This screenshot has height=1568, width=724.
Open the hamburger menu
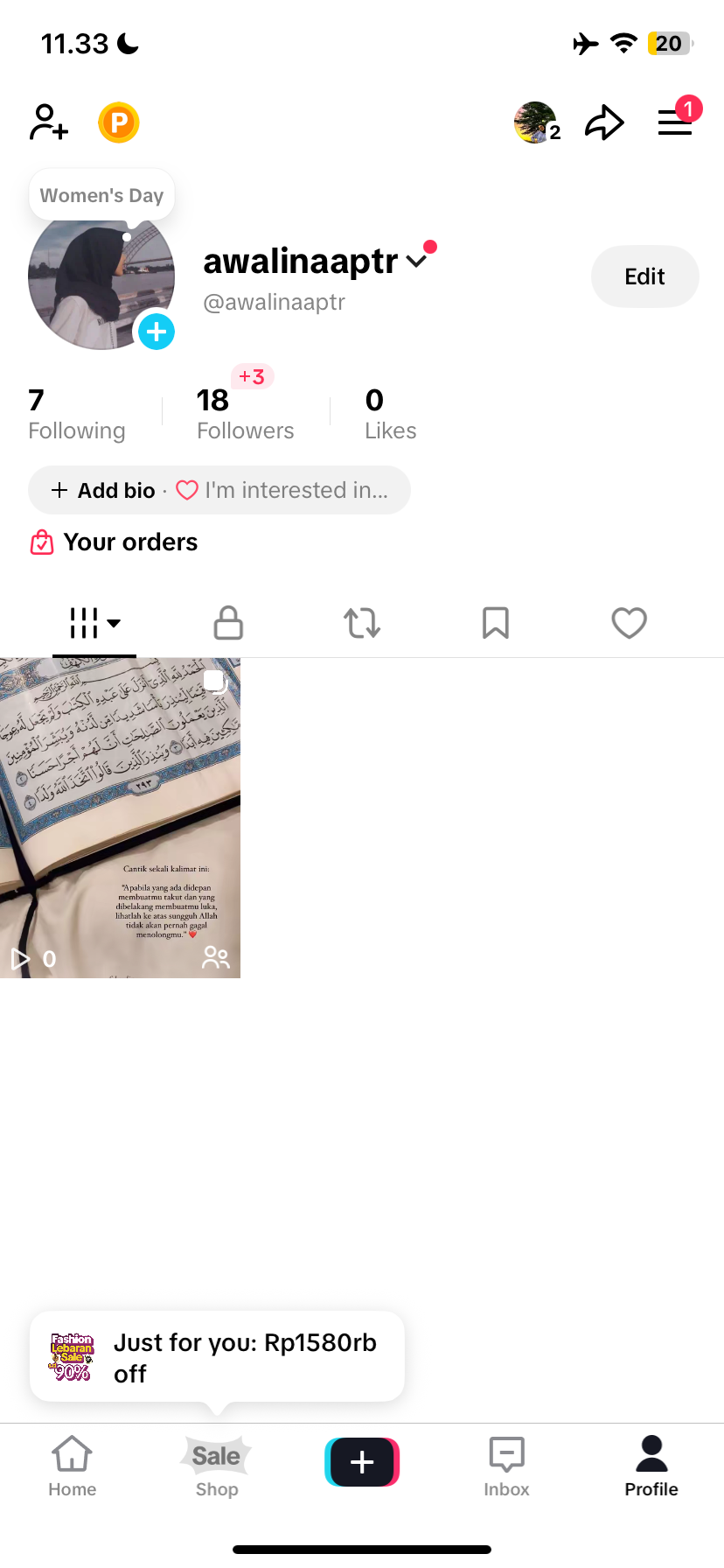tap(674, 122)
